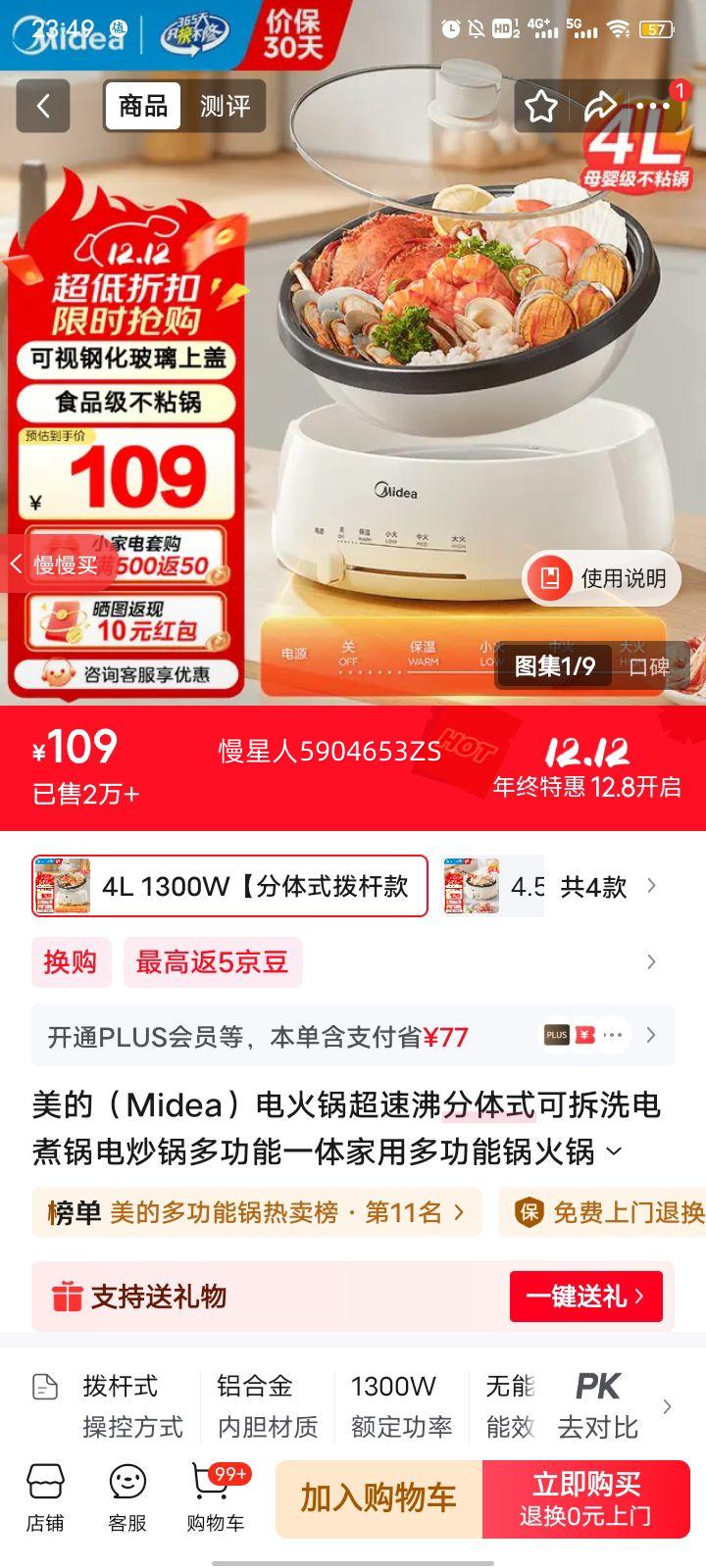Open image gallery via 图集1/9
Image resolution: width=706 pixels, height=1568 pixels.
point(552,664)
